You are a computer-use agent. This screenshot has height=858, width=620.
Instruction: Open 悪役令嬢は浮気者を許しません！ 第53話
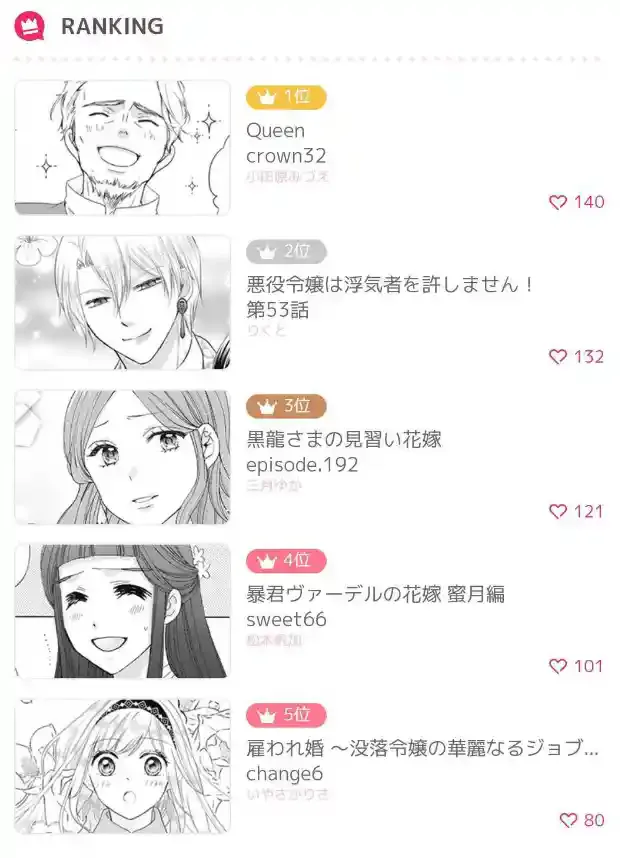[390, 297]
